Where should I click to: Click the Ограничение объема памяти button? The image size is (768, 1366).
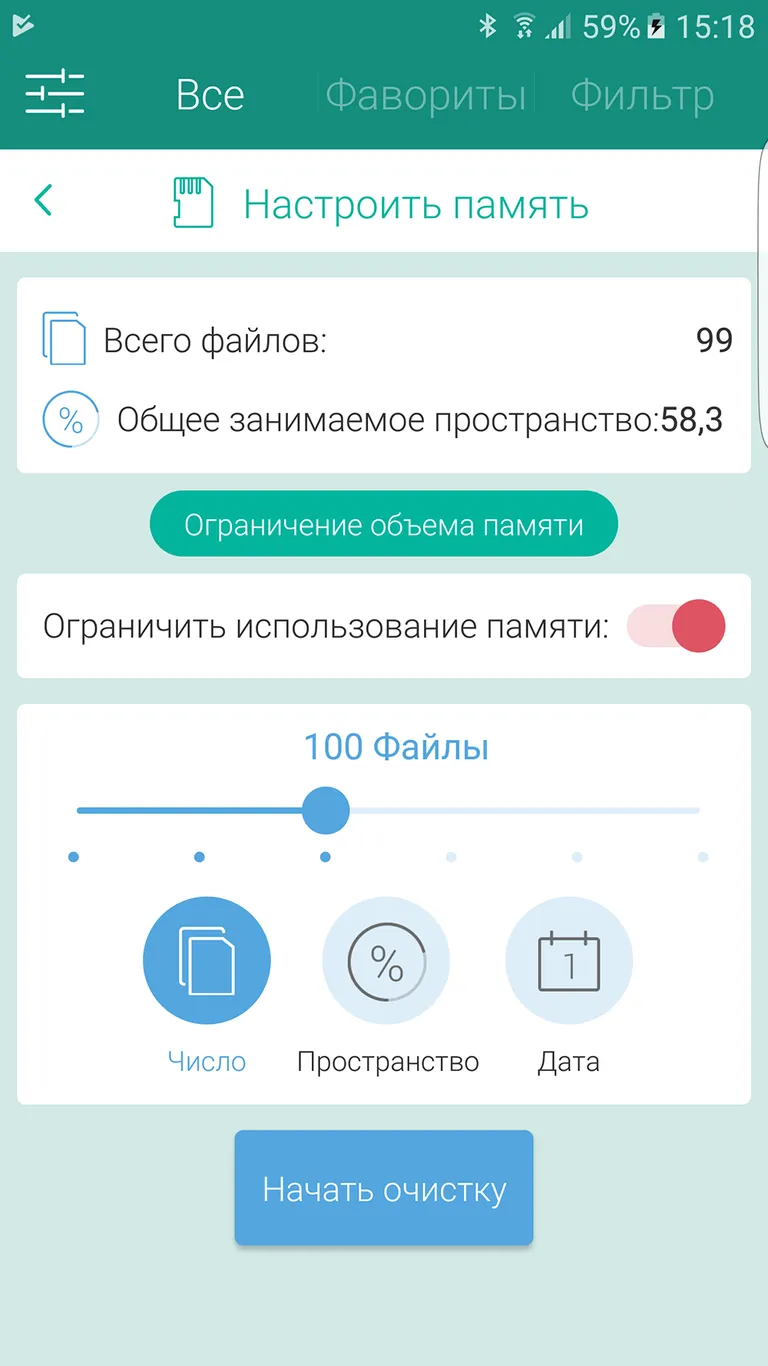tap(384, 523)
